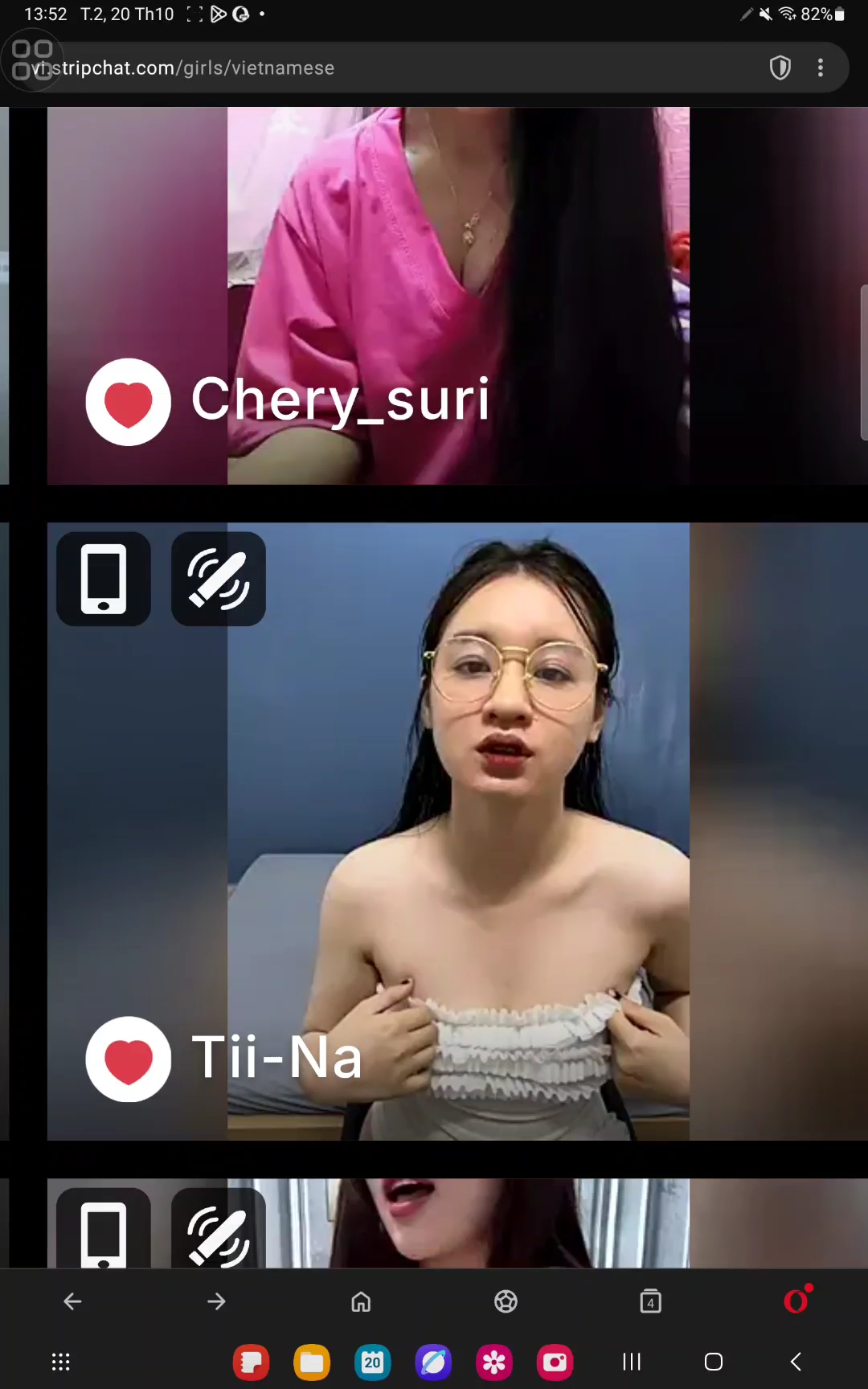Open the browser shield protection icon
The image size is (868, 1389).
(x=780, y=68)
